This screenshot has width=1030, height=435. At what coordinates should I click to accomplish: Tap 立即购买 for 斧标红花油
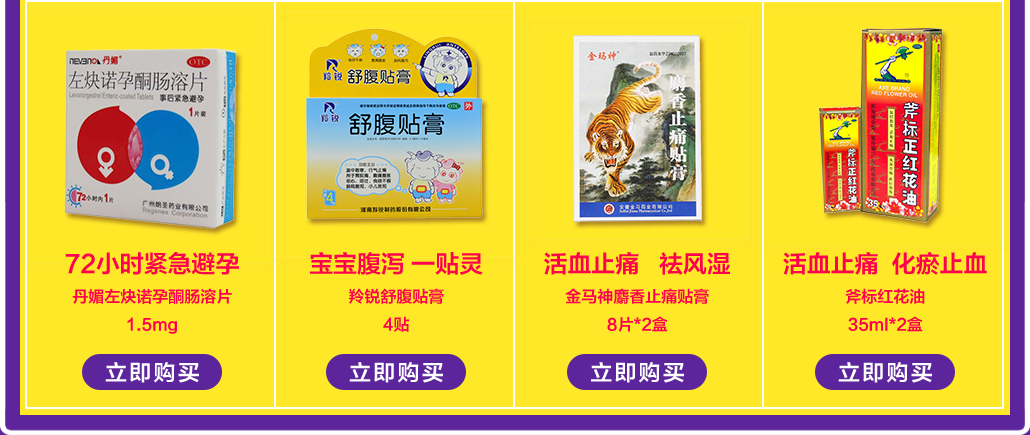click(885, 372)
